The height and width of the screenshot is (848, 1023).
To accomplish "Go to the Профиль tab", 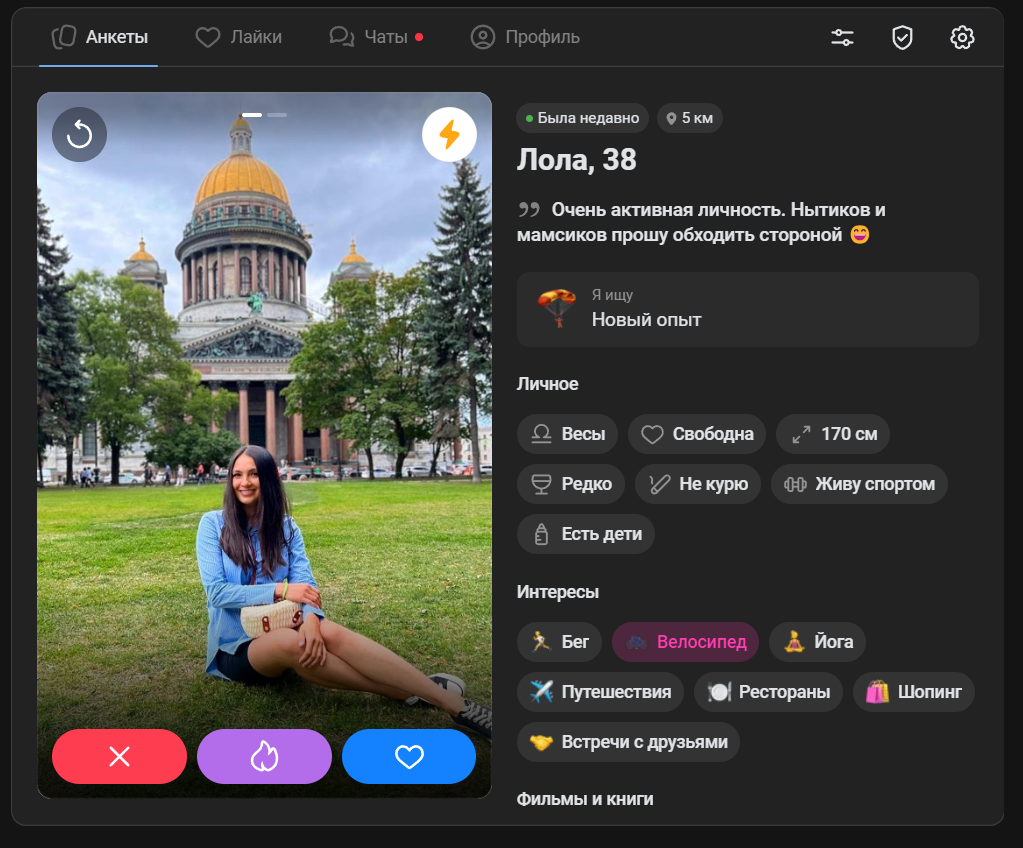I will tap(525, 37).
